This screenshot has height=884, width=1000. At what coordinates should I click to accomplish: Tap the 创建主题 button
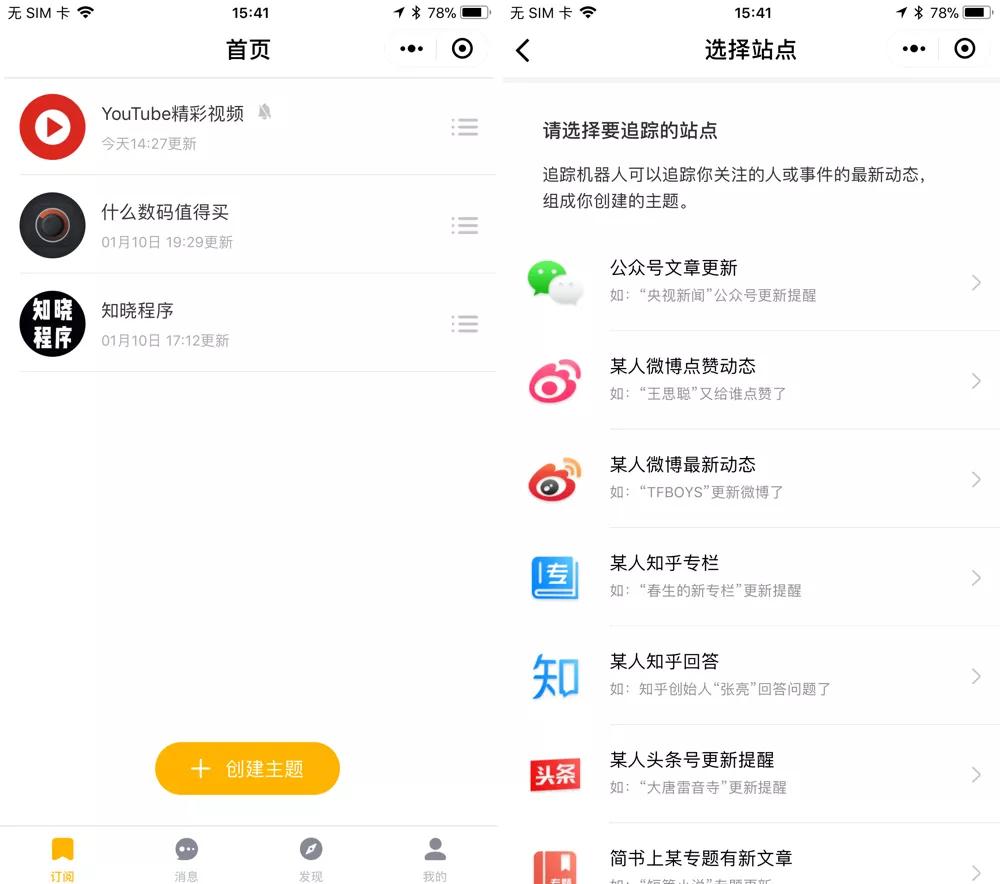(x=247, y=768)
